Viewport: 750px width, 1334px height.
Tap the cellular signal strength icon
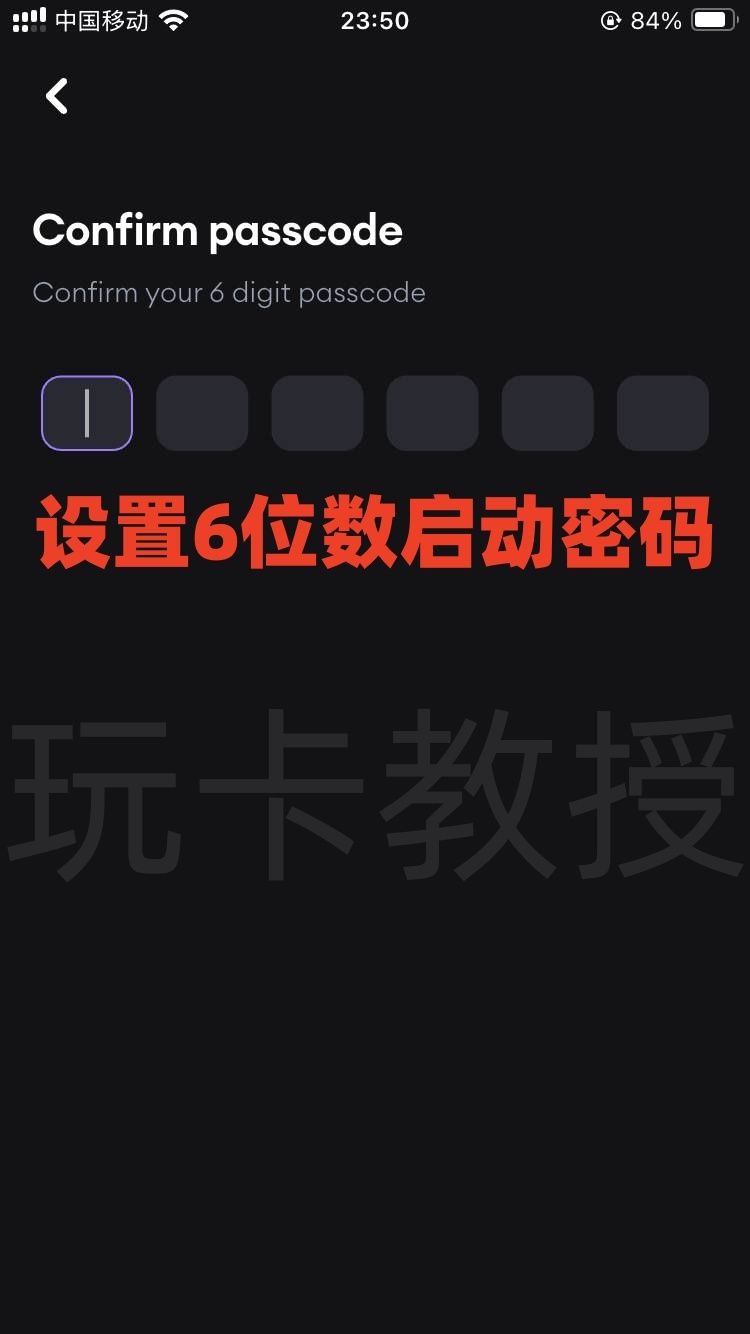26,19
